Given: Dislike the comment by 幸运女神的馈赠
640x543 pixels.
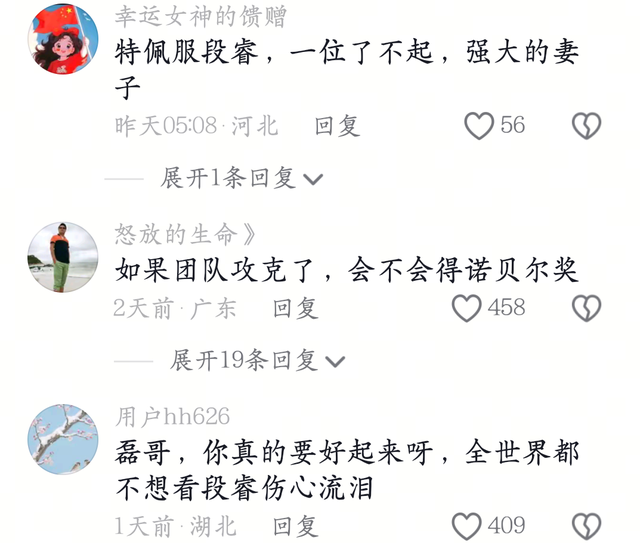Looking at the screenshot, I should pyautogui.click(x=587, y=126).
